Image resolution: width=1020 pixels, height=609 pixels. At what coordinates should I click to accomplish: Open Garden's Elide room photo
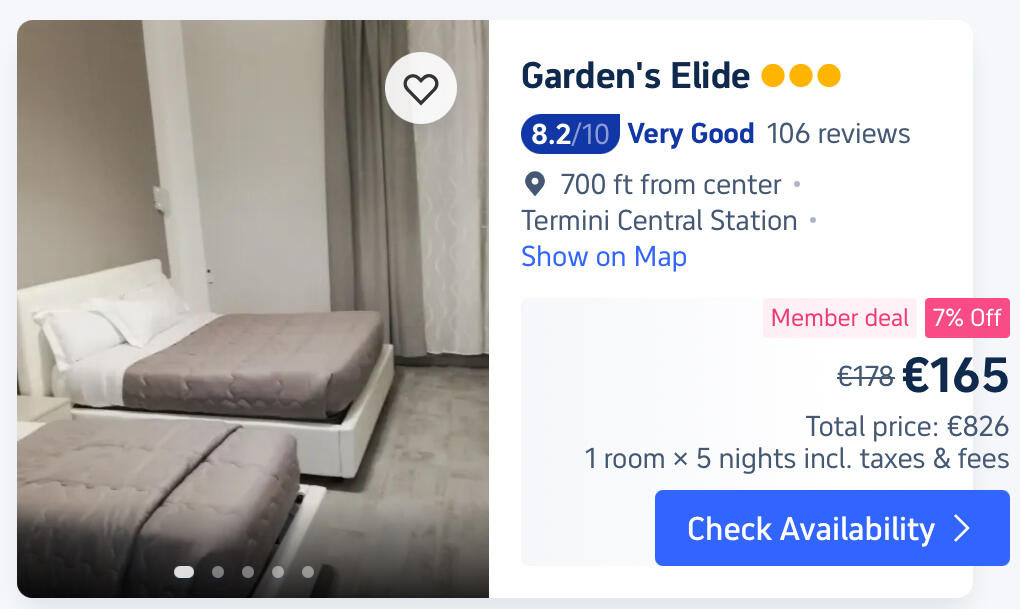250,330
